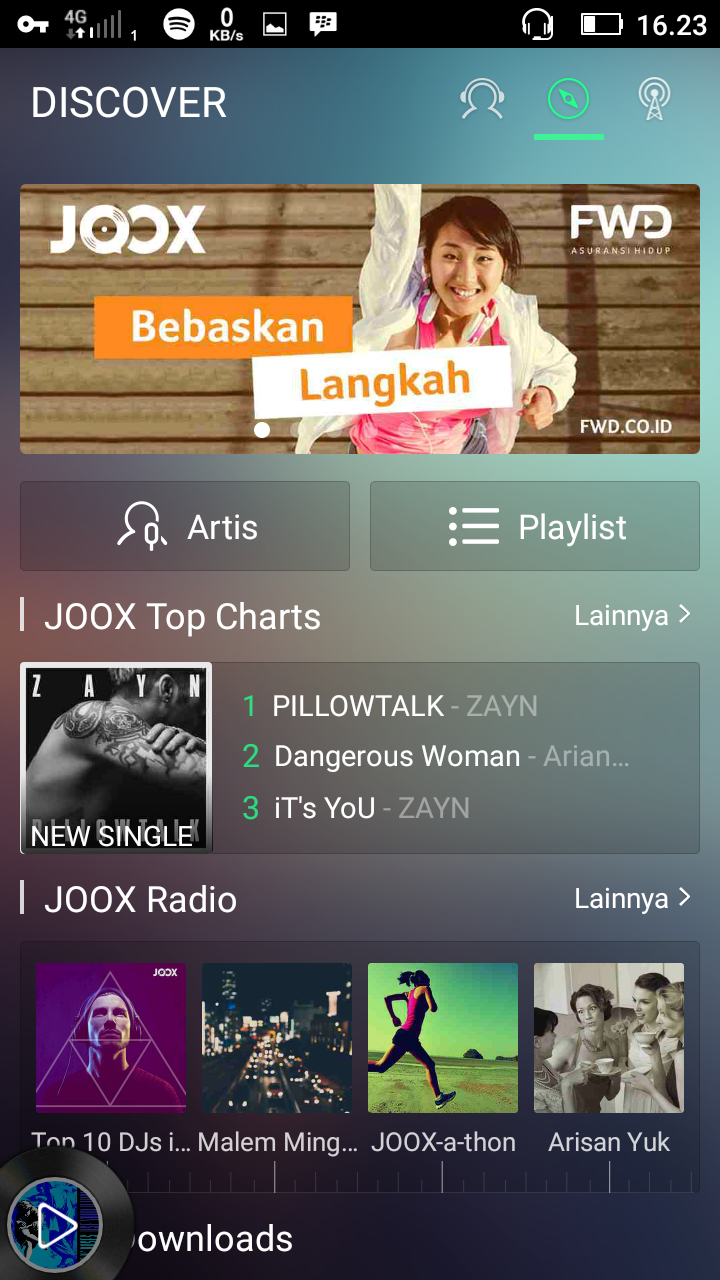Tap Lainnya next to JOOX Top Charts
The width and height of the screenshot is (720, 1280).
[633, 615]
